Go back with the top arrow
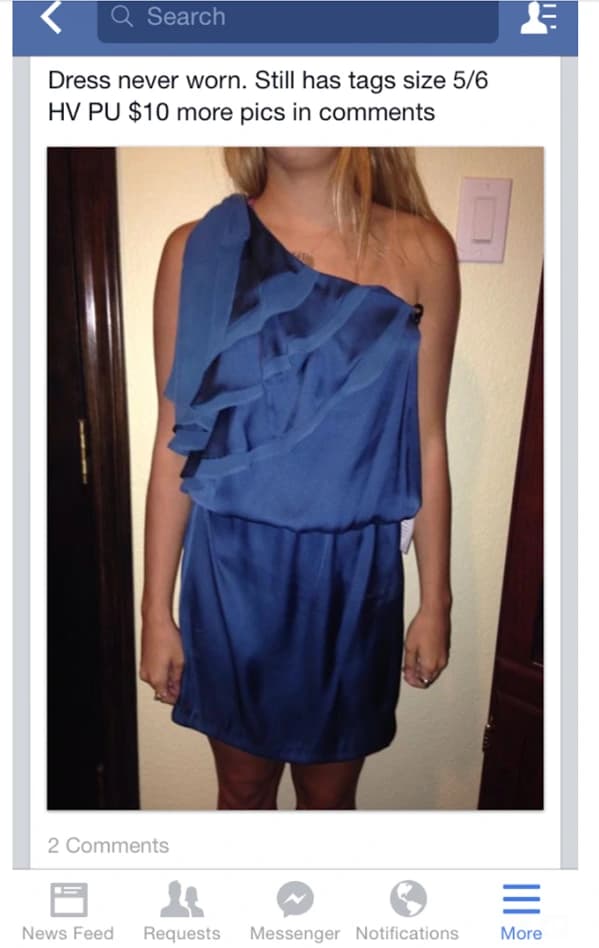Viewport: 599px width, 948px height. 51,16
